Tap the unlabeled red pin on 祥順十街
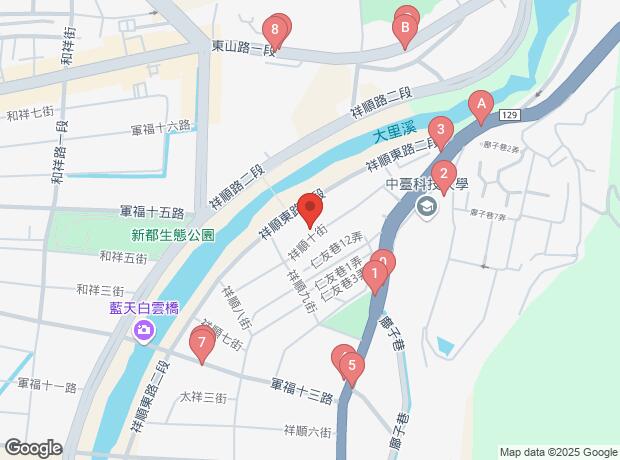Image resolution: width=620 pixels, height=460 pixels. (309, 211)
